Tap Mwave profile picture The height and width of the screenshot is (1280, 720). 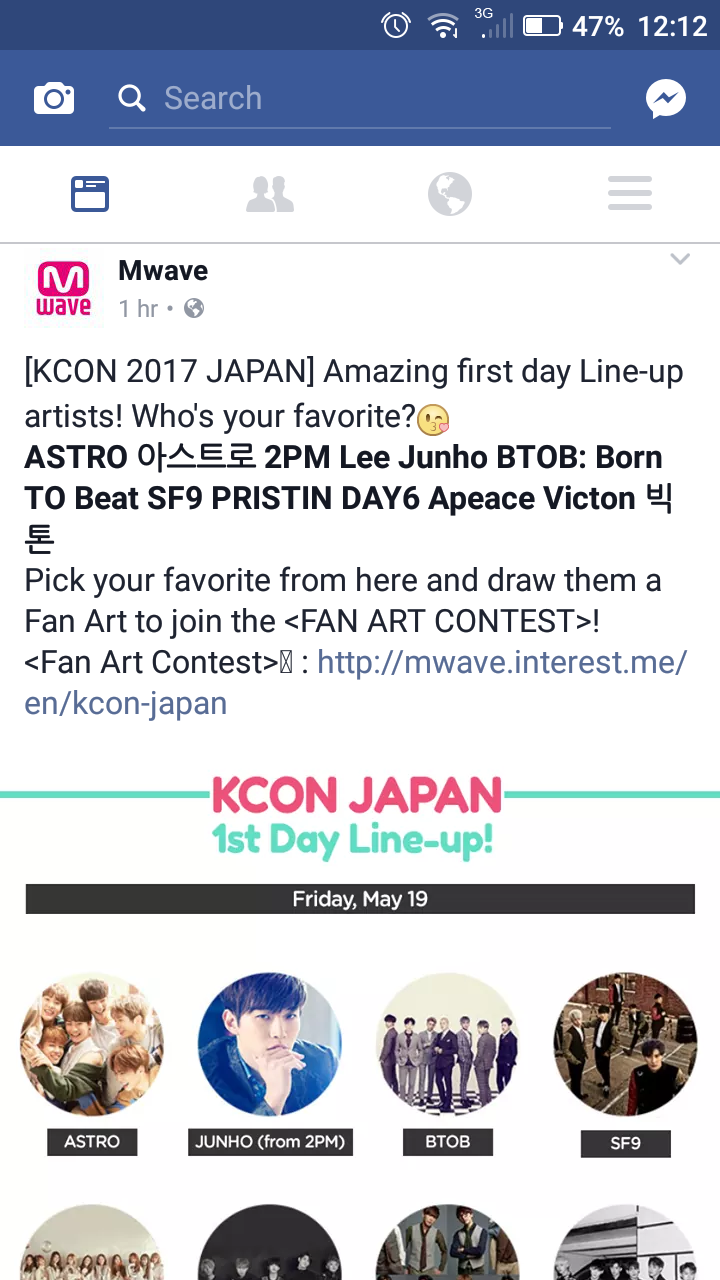click(64, 290)
